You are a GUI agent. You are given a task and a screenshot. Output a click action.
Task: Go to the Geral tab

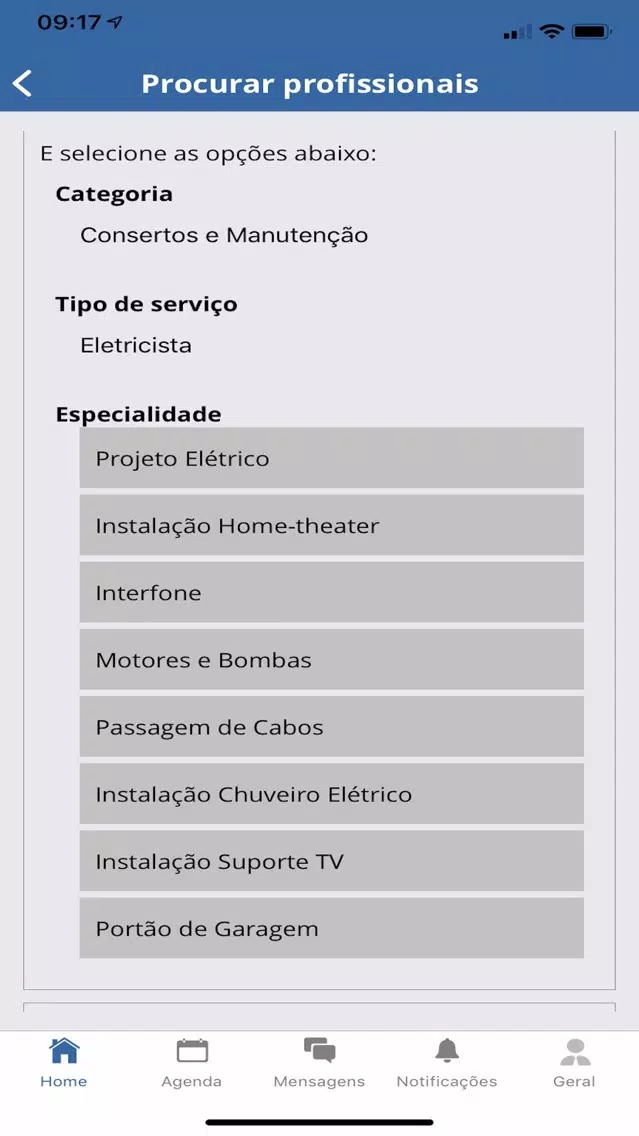pos(575,1063)
